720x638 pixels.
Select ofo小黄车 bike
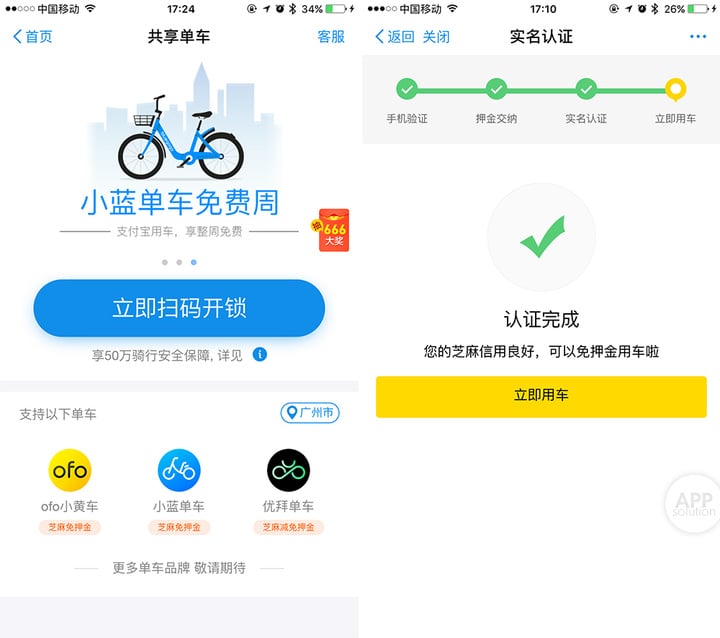pyautogui.click(x=69, y=478)
